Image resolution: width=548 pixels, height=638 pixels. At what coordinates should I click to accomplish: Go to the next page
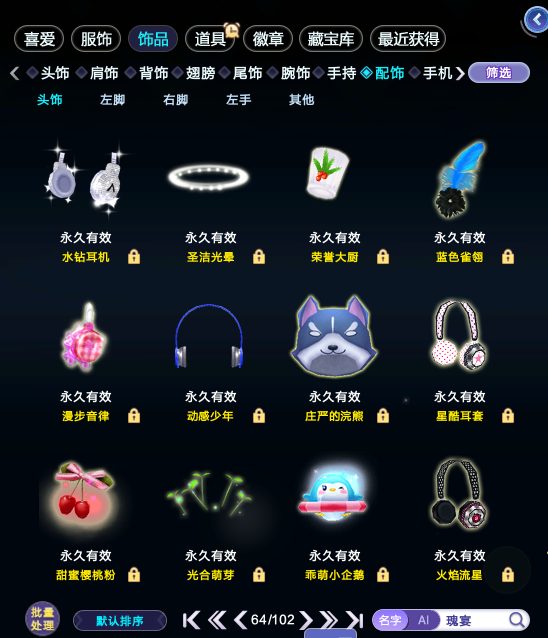pyautogui.click(x=306, y=620)
